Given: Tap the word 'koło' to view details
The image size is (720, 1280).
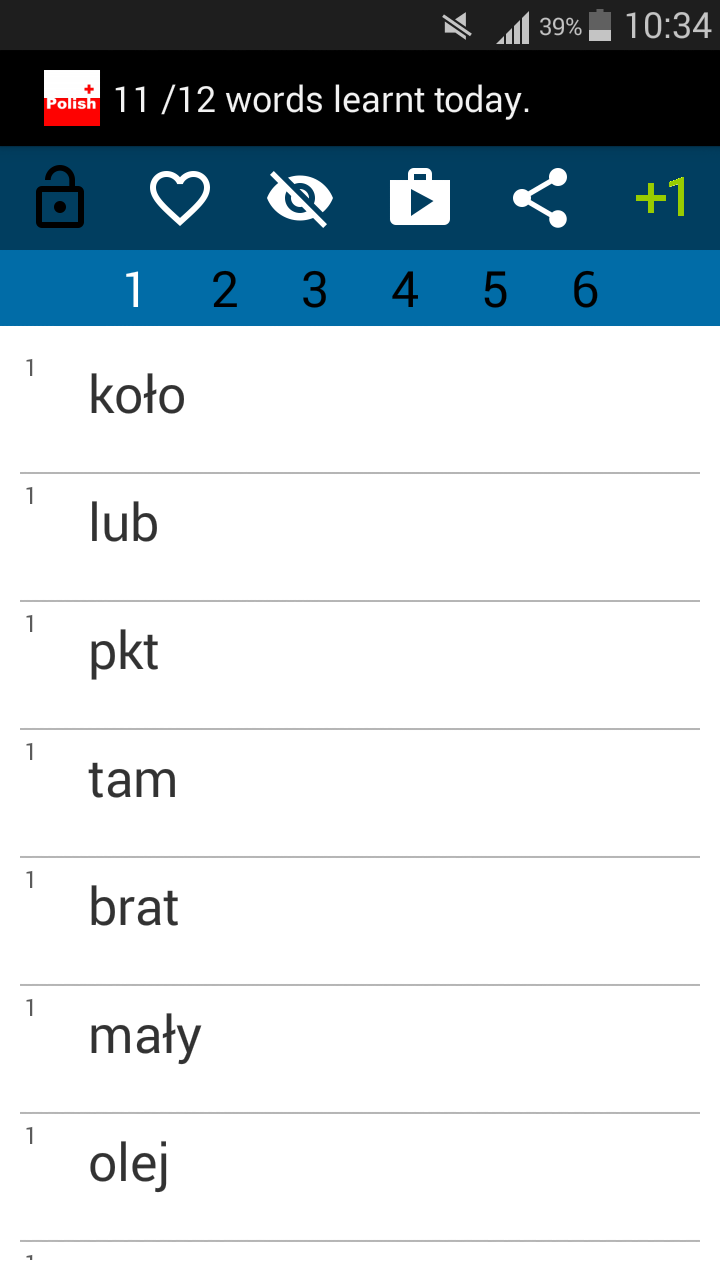Looking at the screenshot, I should coord(137,396).
